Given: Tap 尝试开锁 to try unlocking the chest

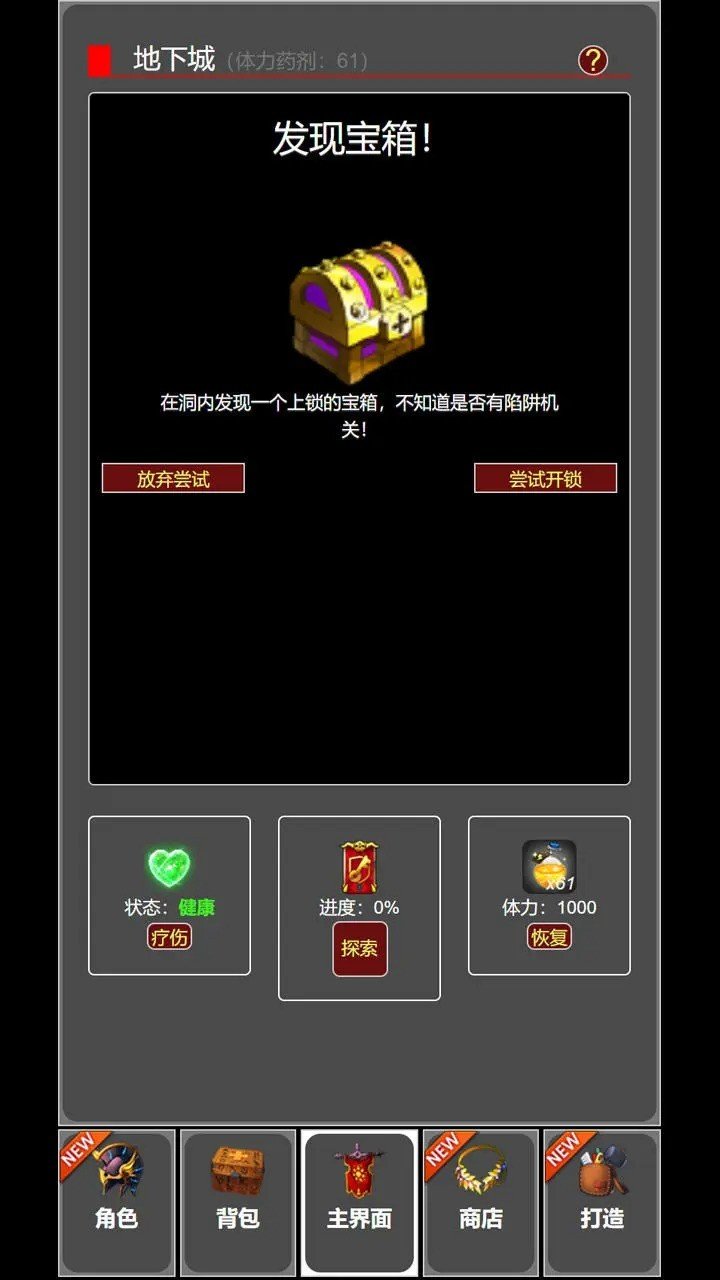Looking at the screenshot, I should 545,478.
